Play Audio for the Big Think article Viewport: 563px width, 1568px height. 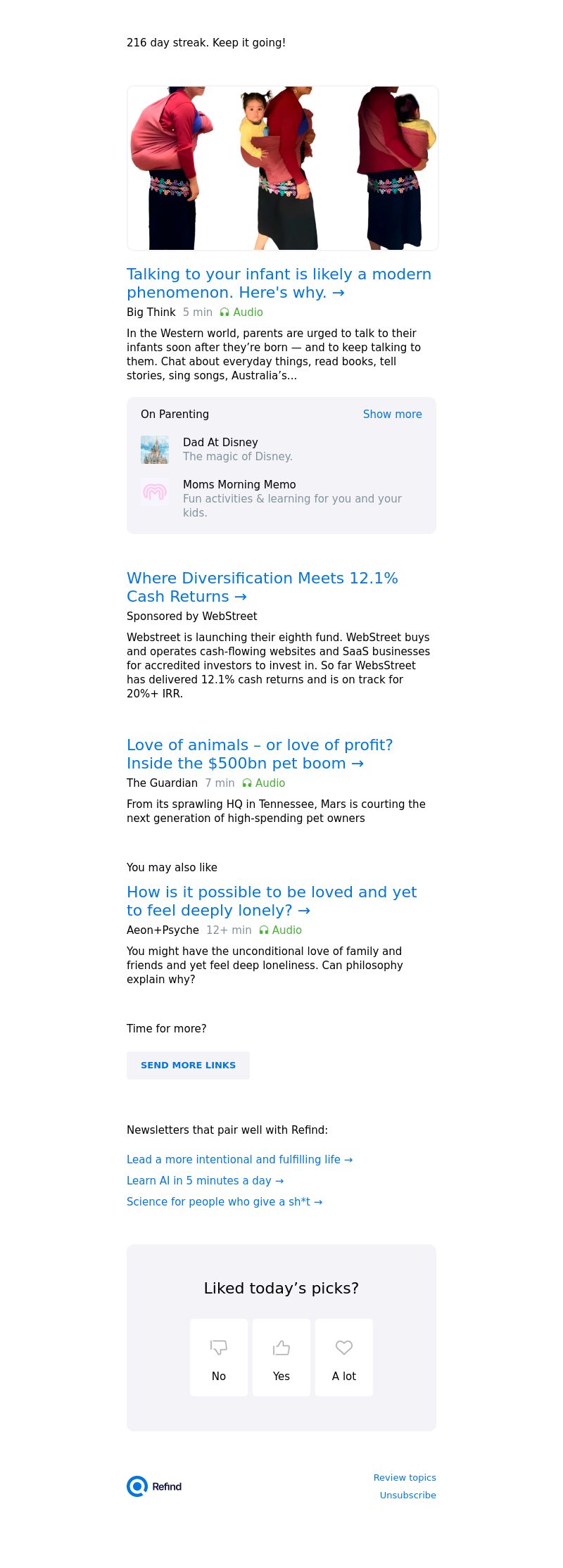coord(241,312)
